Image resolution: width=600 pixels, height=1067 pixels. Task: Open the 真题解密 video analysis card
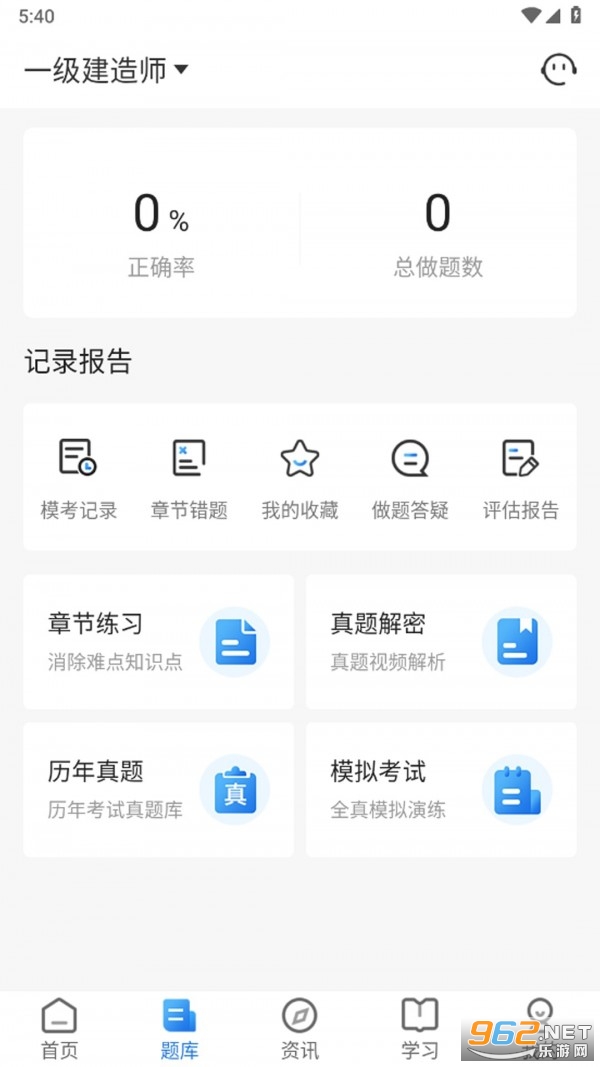tap(441, 641)
